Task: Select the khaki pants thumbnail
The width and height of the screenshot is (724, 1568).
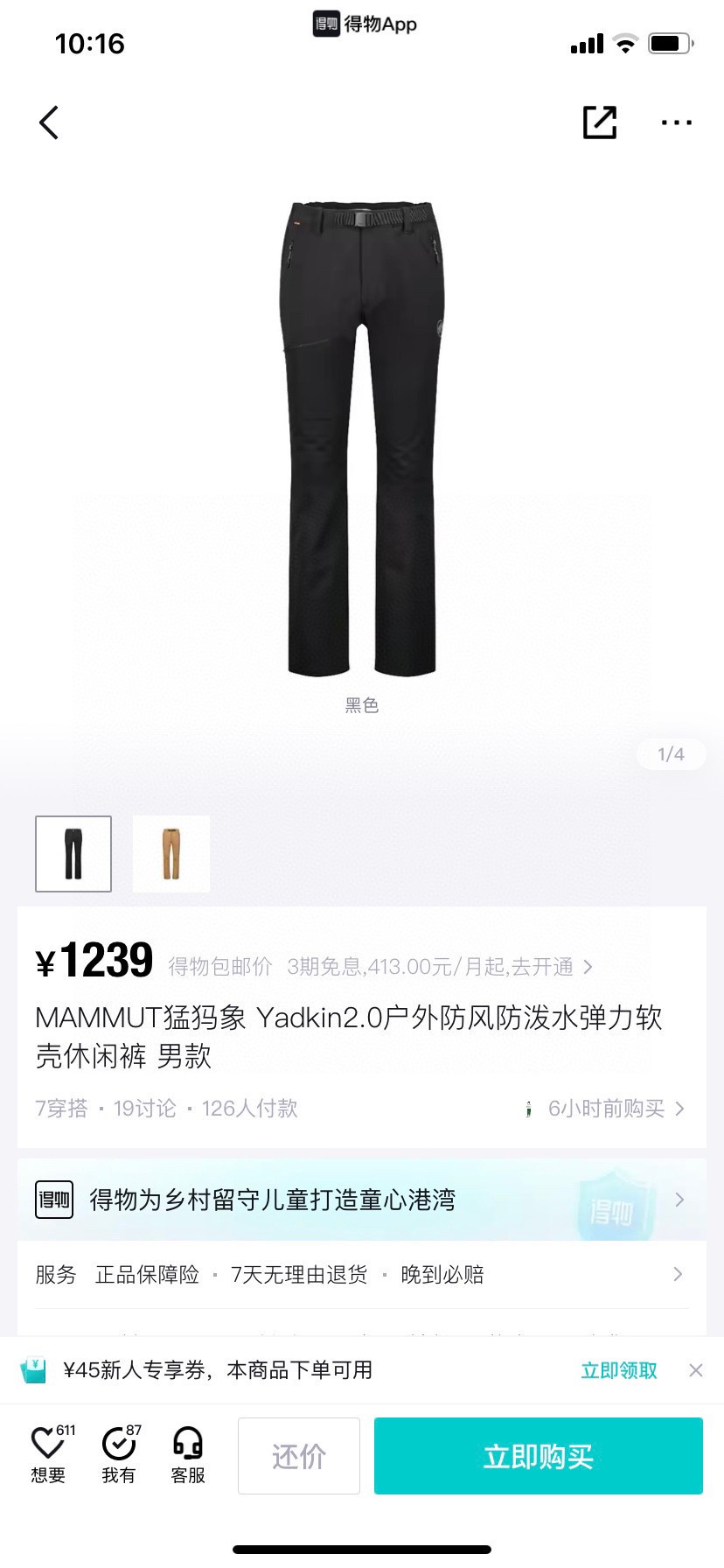Action: click(171, 854)
